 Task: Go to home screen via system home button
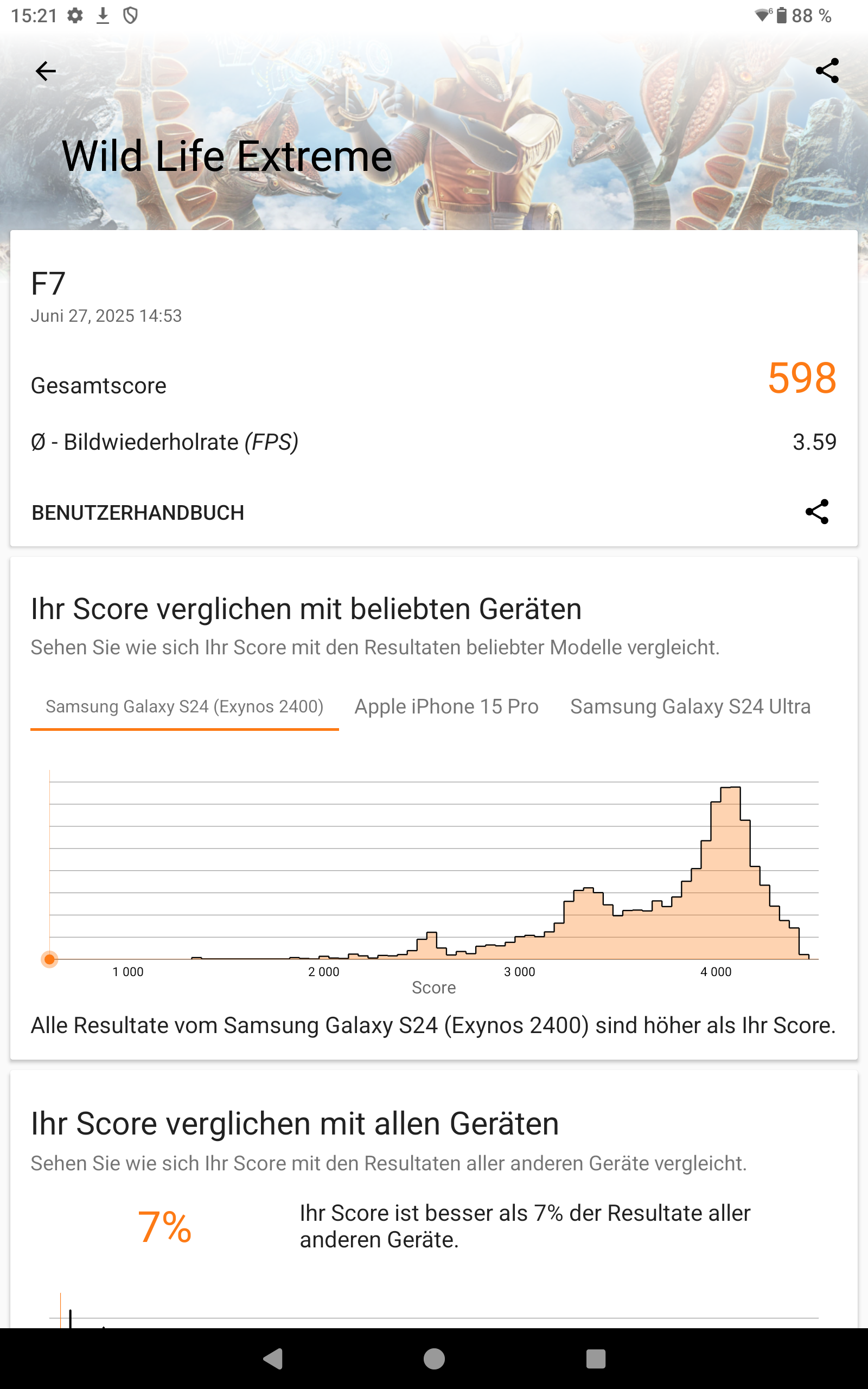coord(434,1359)
